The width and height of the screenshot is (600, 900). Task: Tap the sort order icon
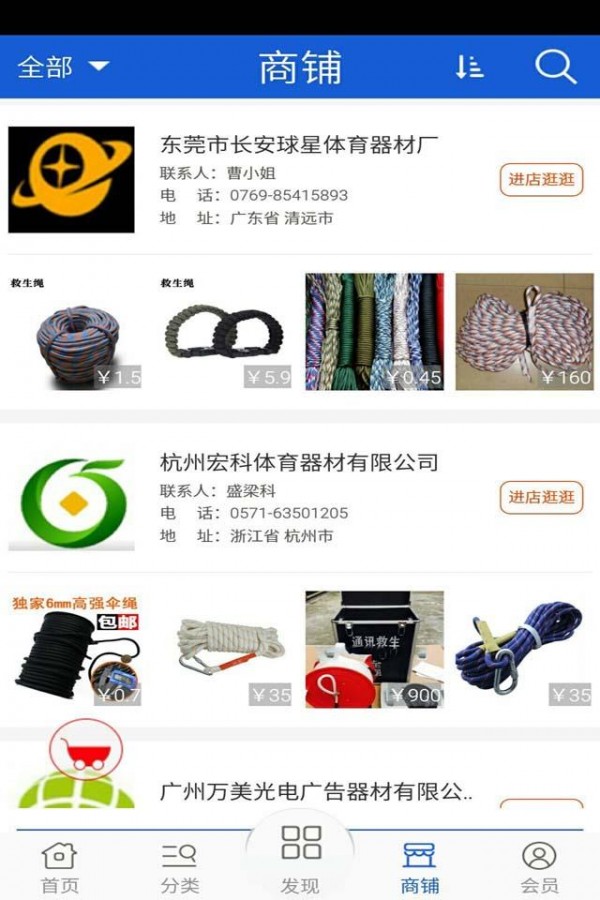pyautogui.click(x=469, y=67)
